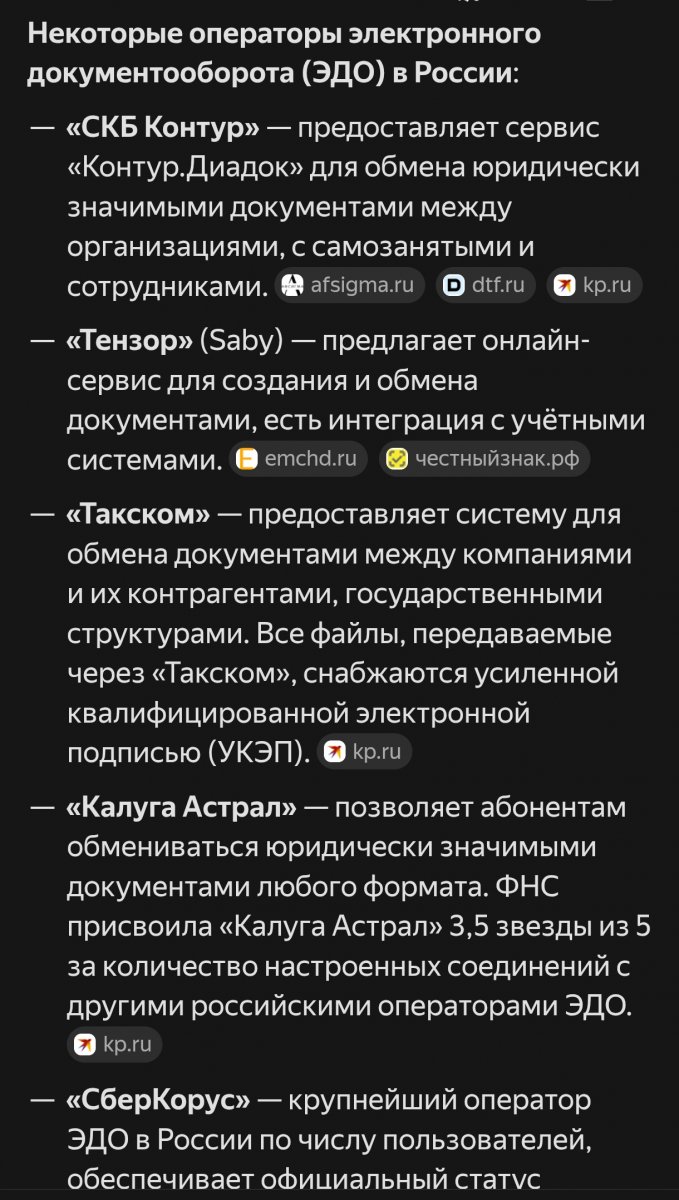
Task: Open the dtf.ru source chip
Action: 486,285
